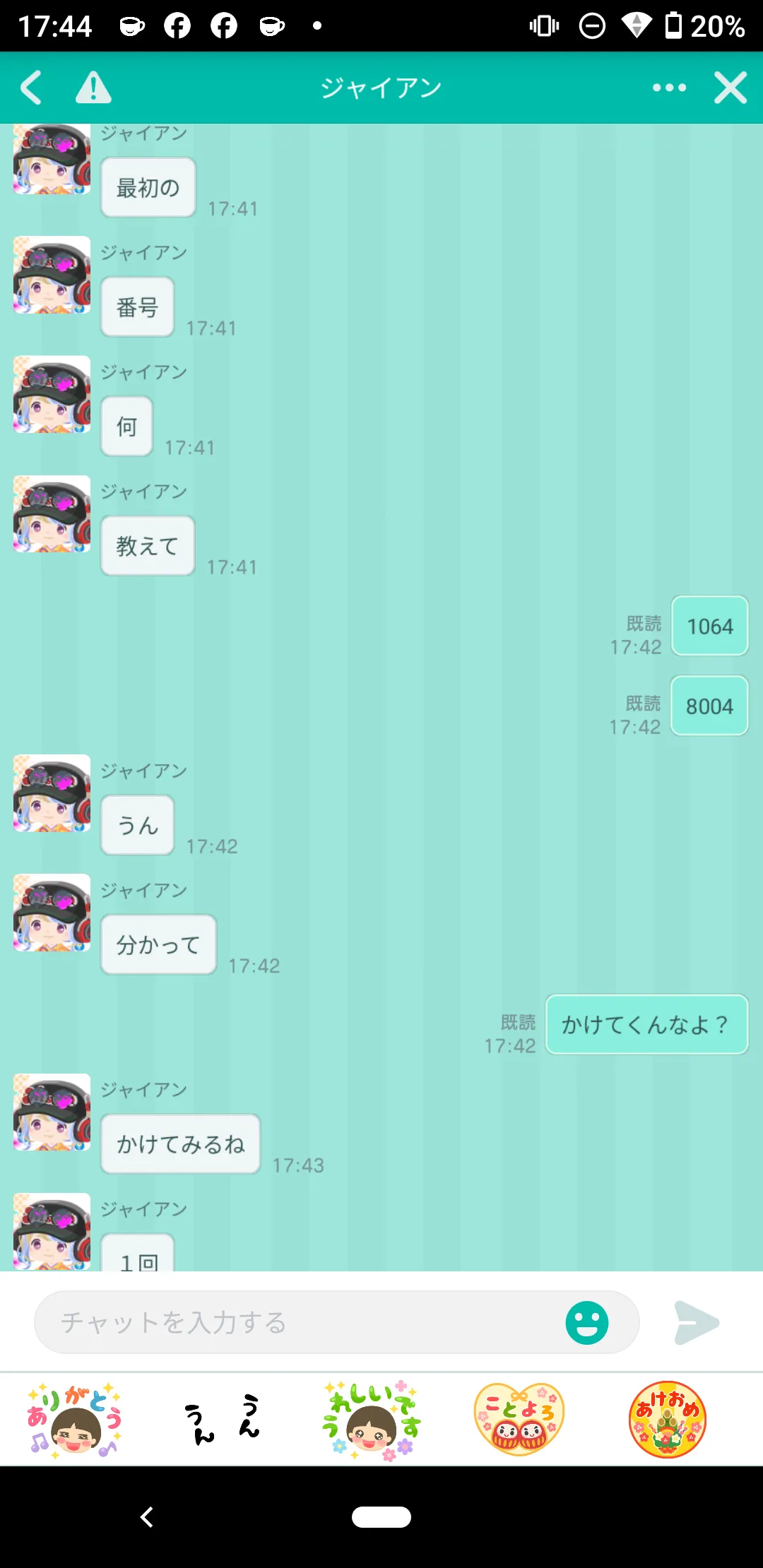Send the うれしいです sticker
Image resolution: width=763 pixels, height=1568 pixels.
(372, 1420)
